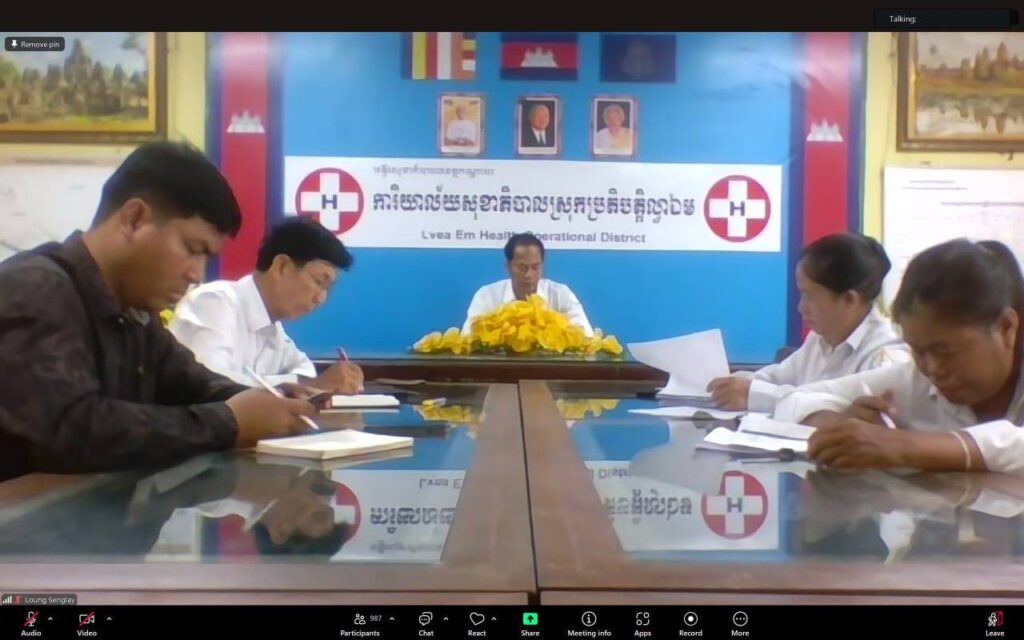Screen dimensions: 1024x640
Task: Open the React emoji menu
Action: tap(477, 621)
